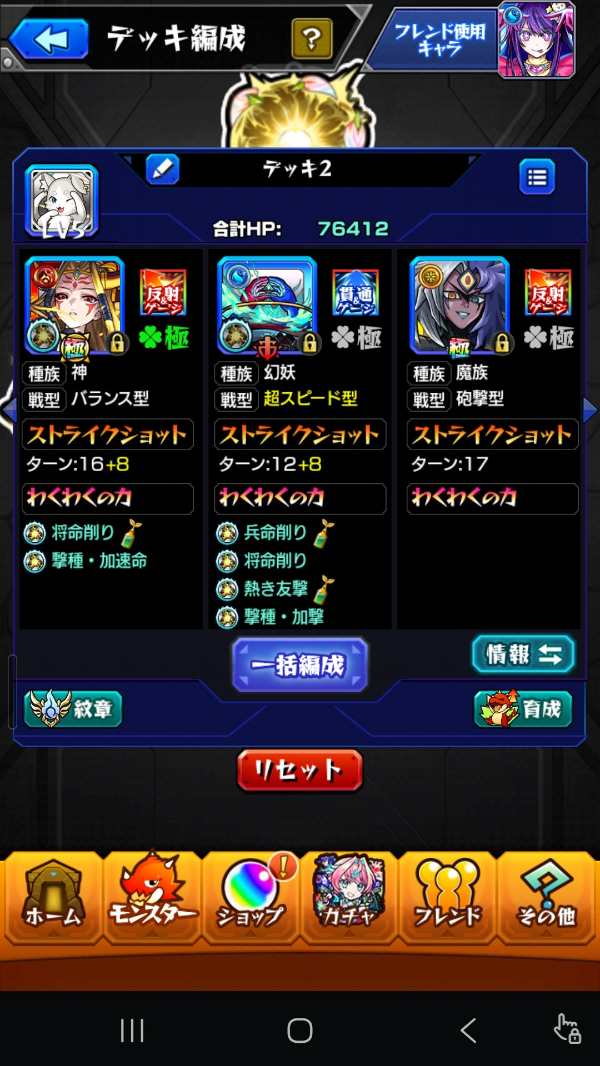
Task: Toggle the 情報 display button
Action: pos(523,654)
